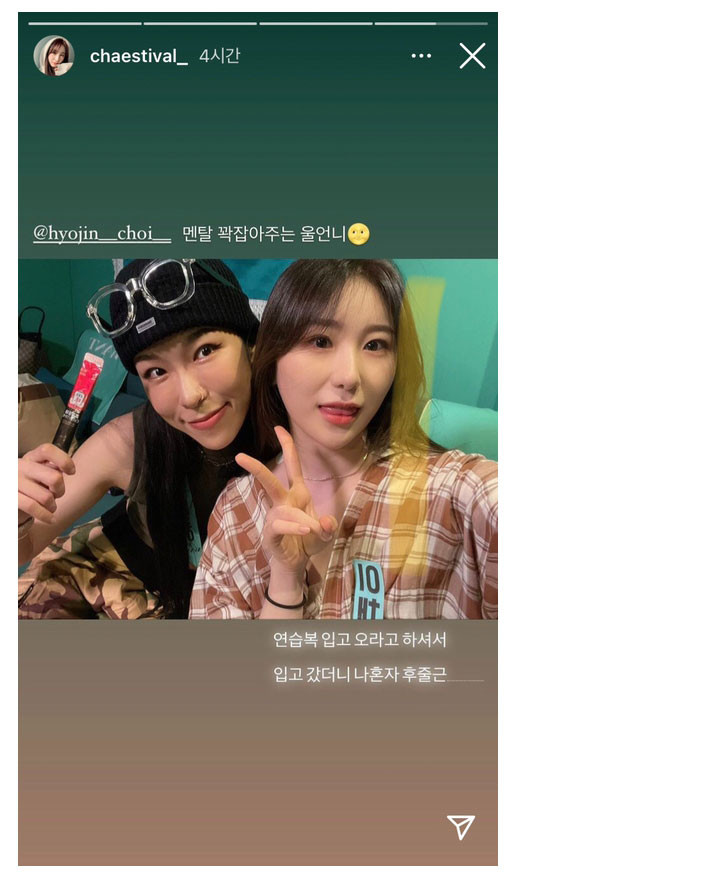Open the @hyojin__choi__ mention
This screenshot has height=895, width=720.
[x=102, y=234]
